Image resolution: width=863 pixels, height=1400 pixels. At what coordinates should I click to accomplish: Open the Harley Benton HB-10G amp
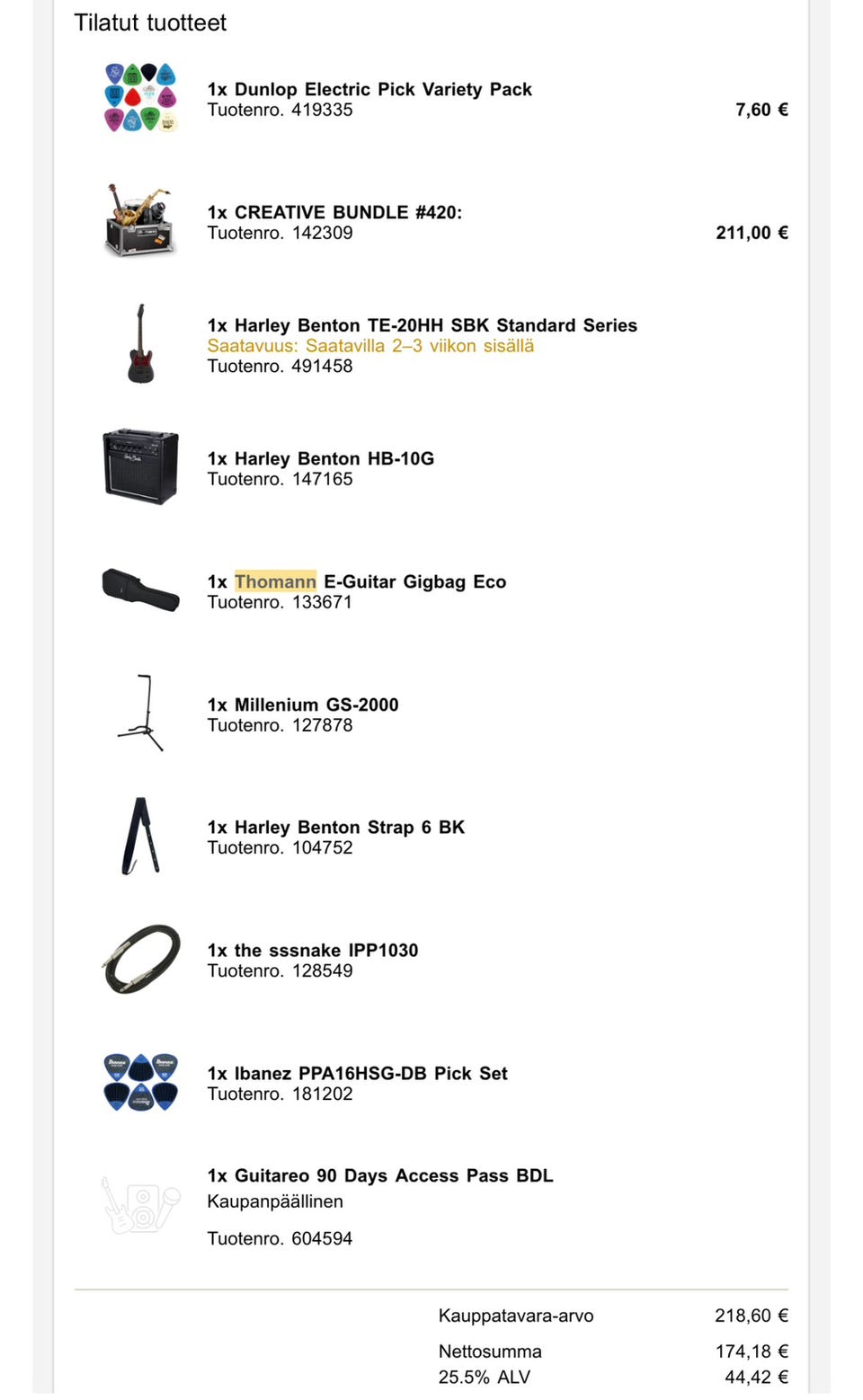tap(321, 459)
